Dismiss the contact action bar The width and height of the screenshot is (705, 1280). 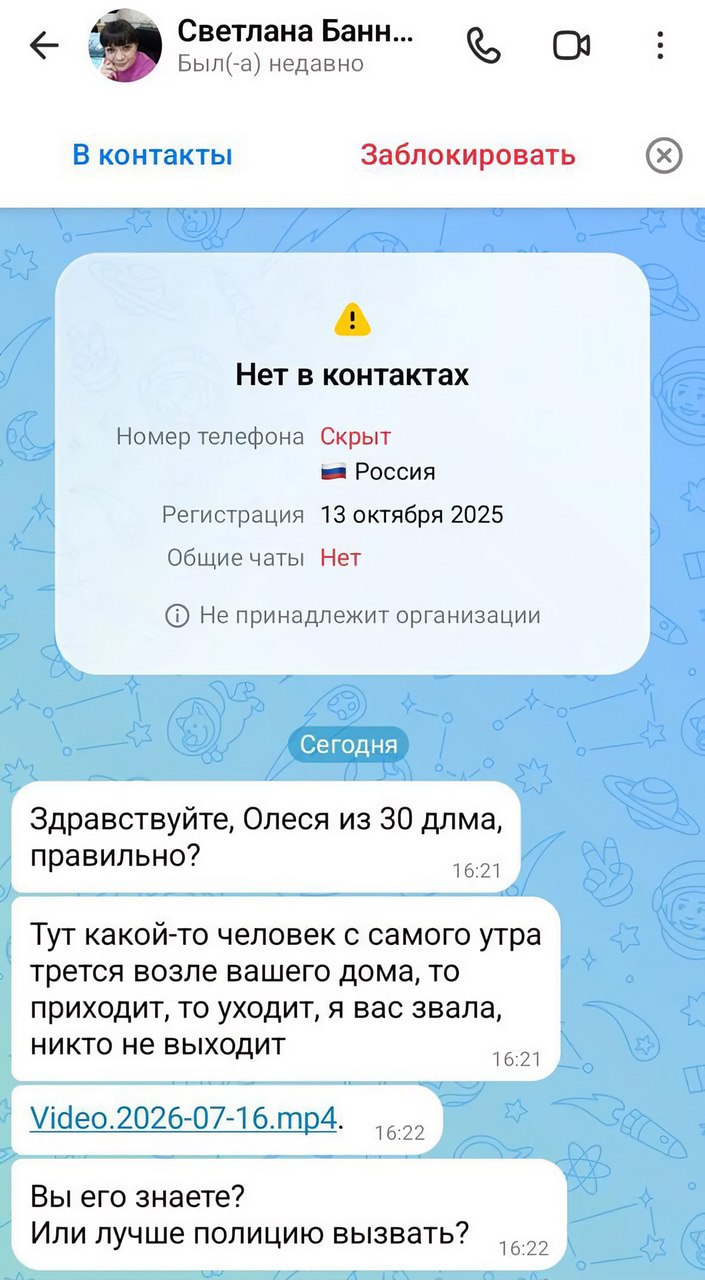tap(664, 156)
